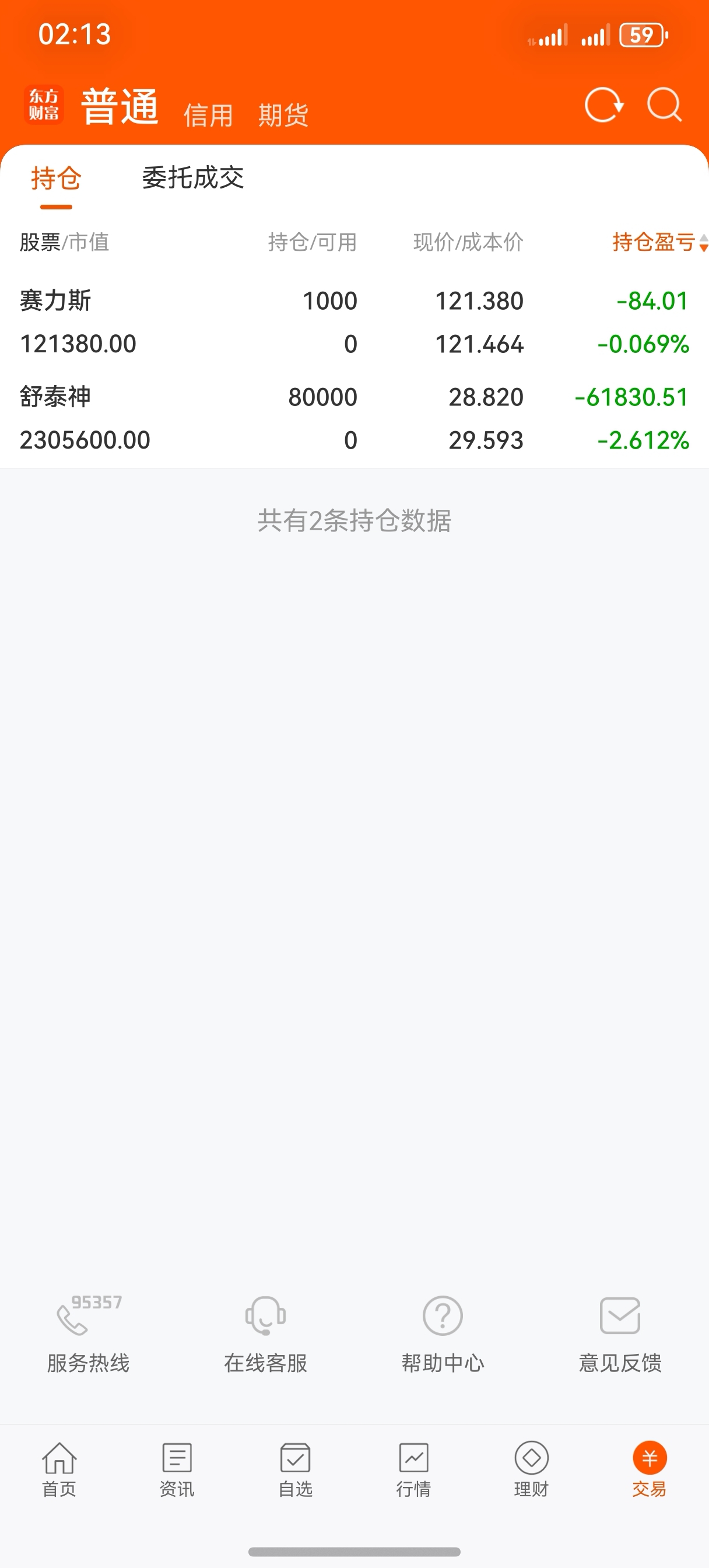
Task: Sort by 持仓盈亏 column
Action: 658,242
